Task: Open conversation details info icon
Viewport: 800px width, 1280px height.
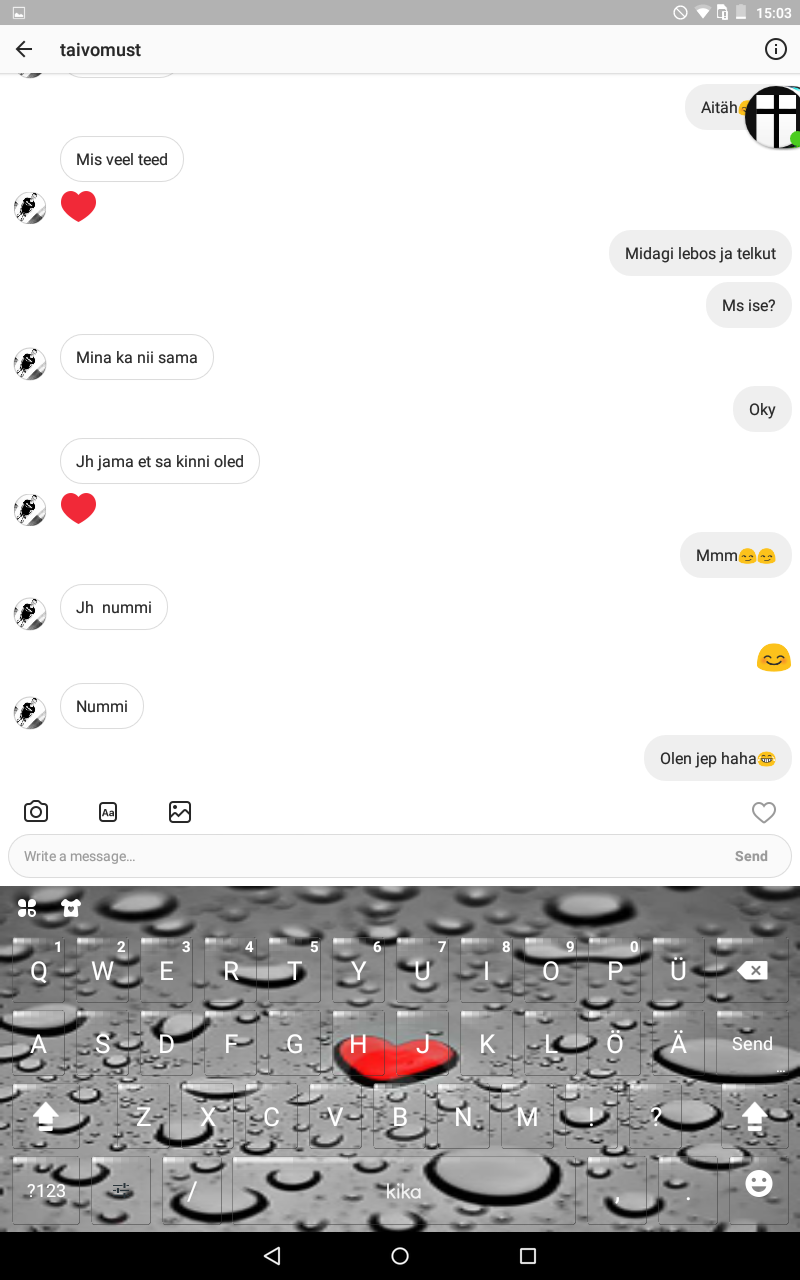Action: coord(775,49)
